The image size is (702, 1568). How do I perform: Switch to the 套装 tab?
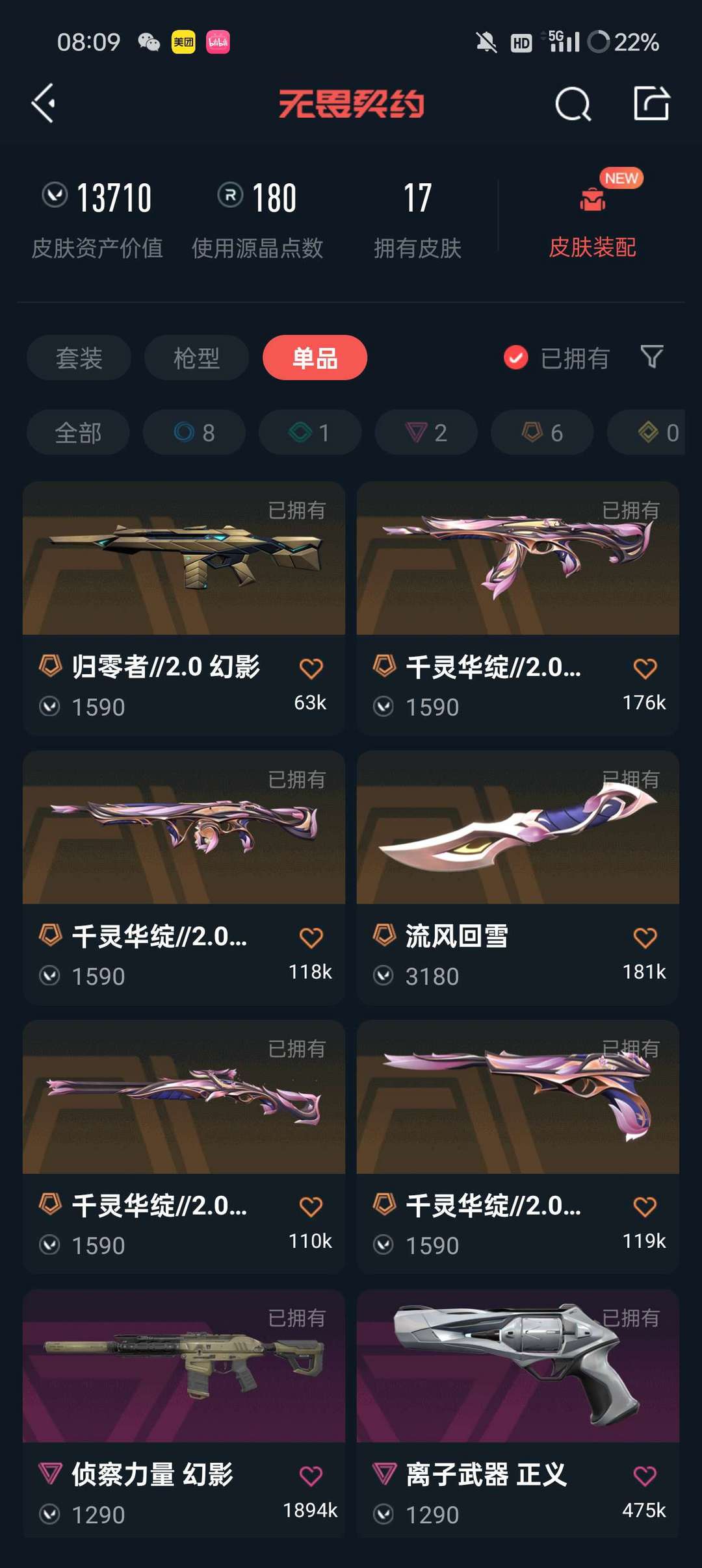[x=78, y=358]
